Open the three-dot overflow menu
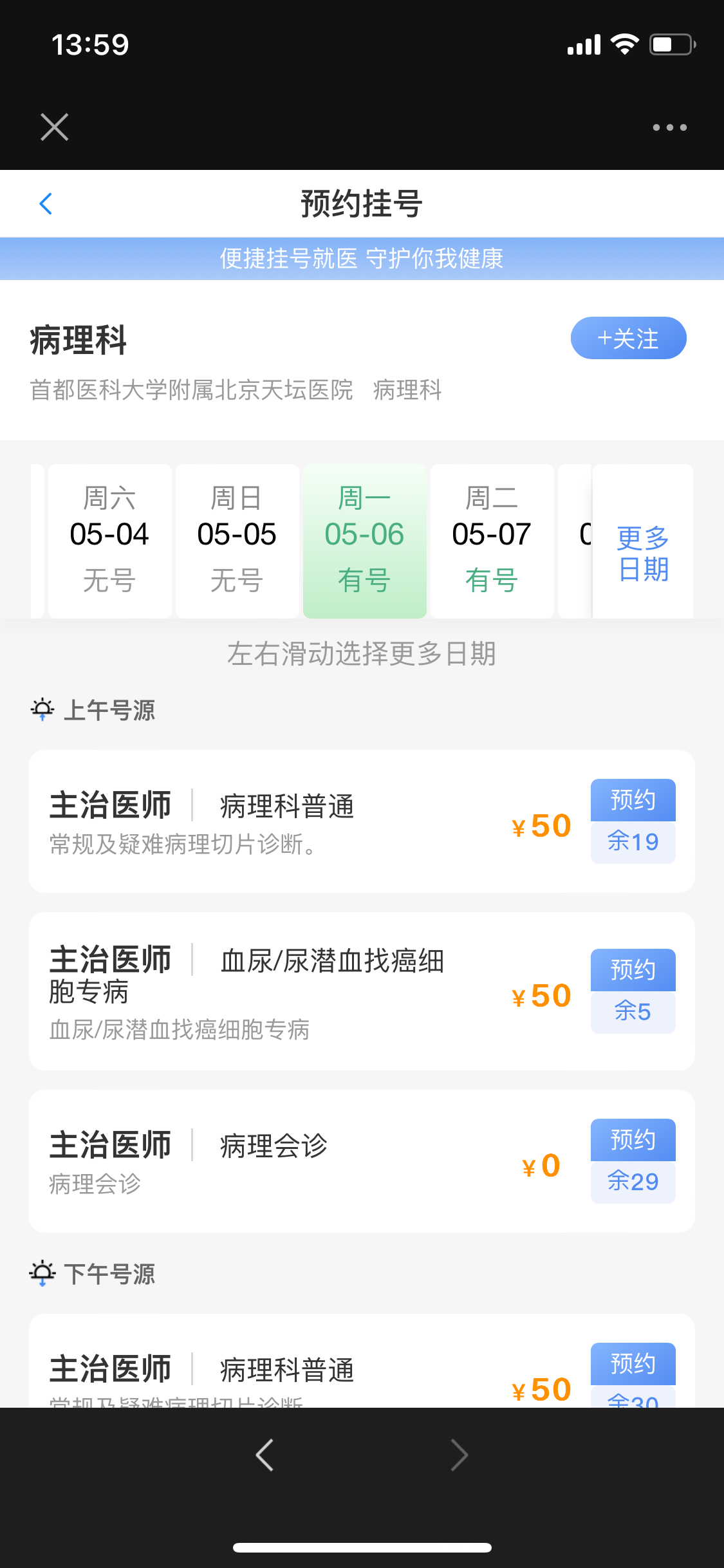The height and width of the screenshot is (1568, 724). [669, 127]
